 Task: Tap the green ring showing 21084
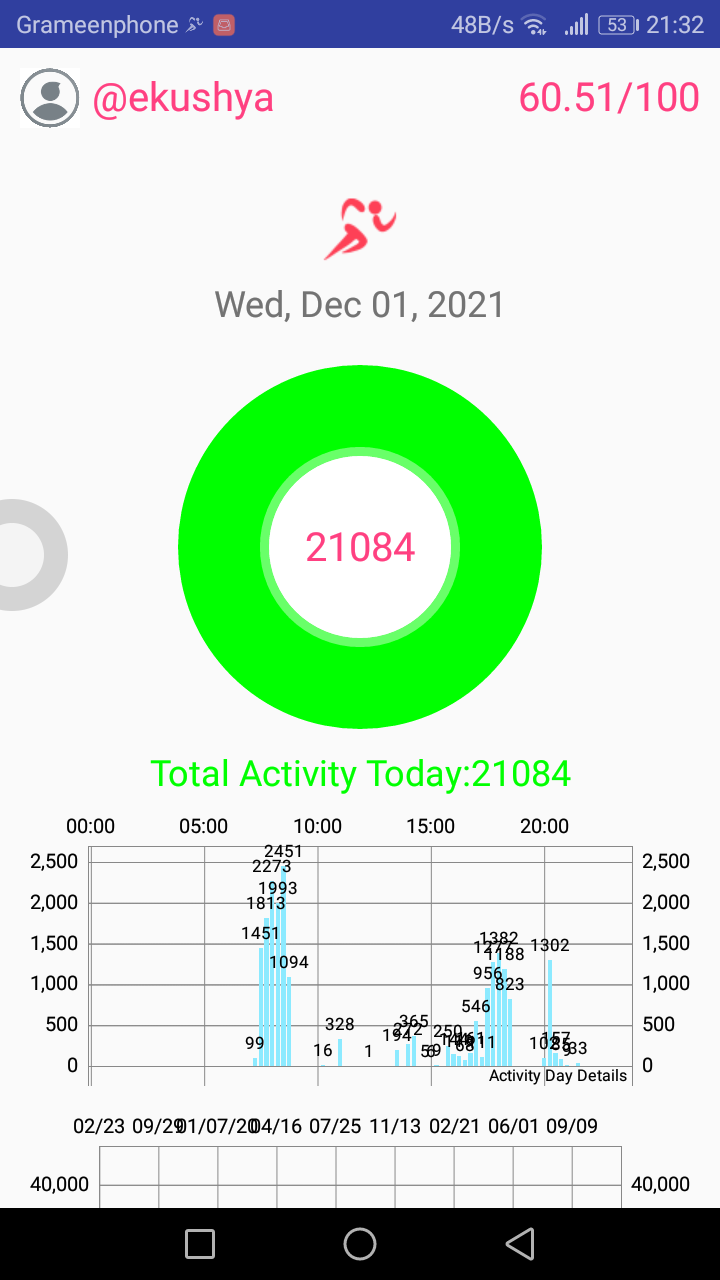[x=360, y=547]
